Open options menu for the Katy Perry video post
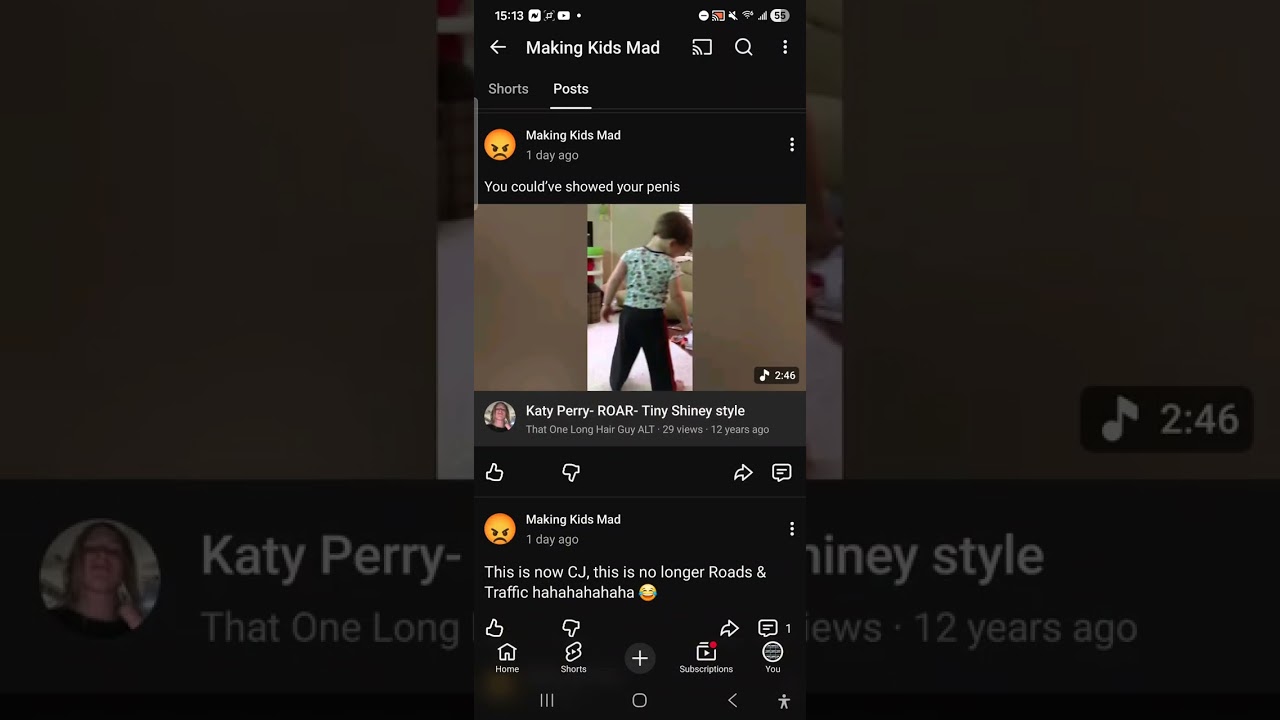This screenshot has width=1280, height=720. click(x=791, y=145)
